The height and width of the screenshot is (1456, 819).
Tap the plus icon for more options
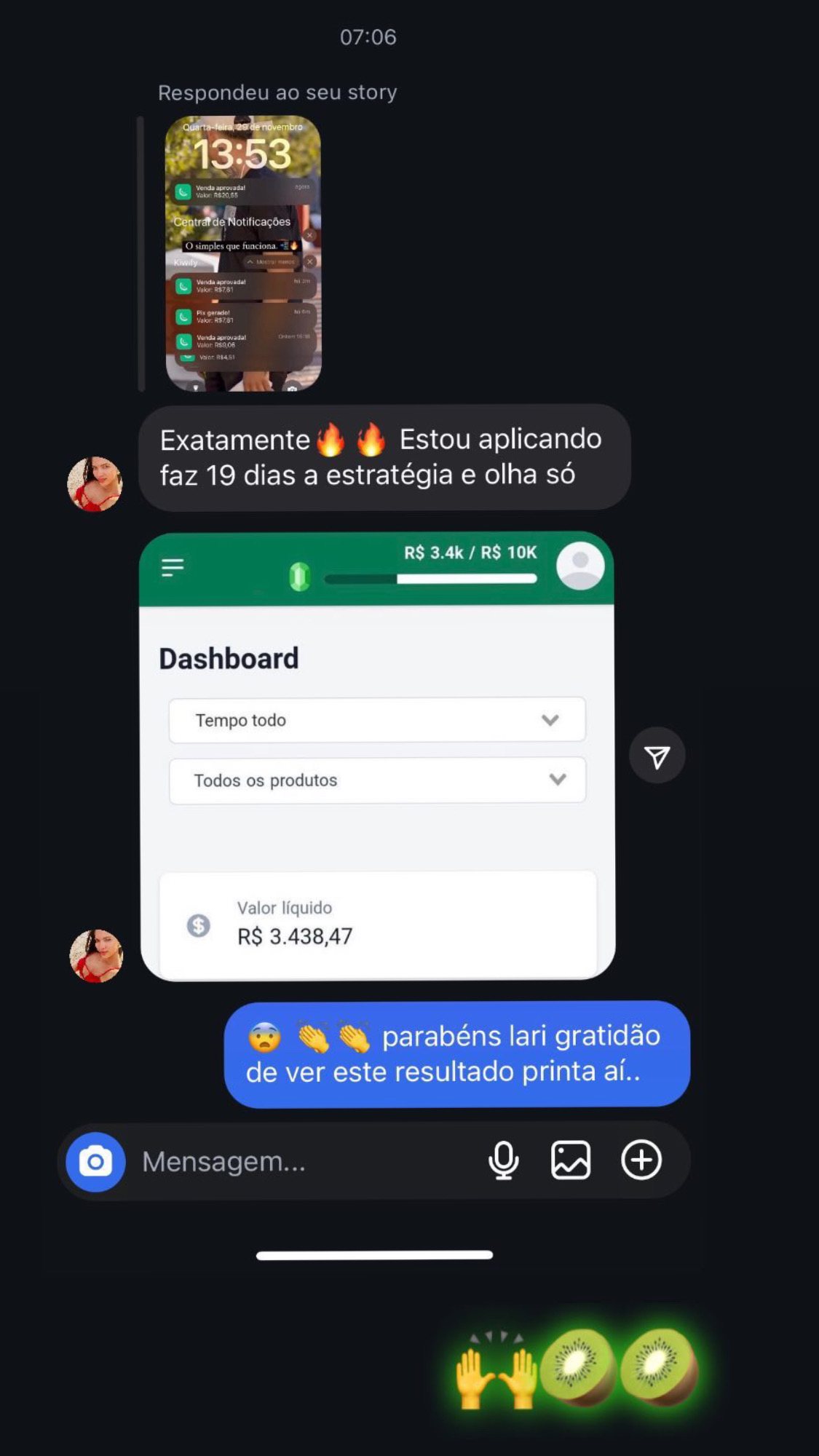pos(640,1160)
